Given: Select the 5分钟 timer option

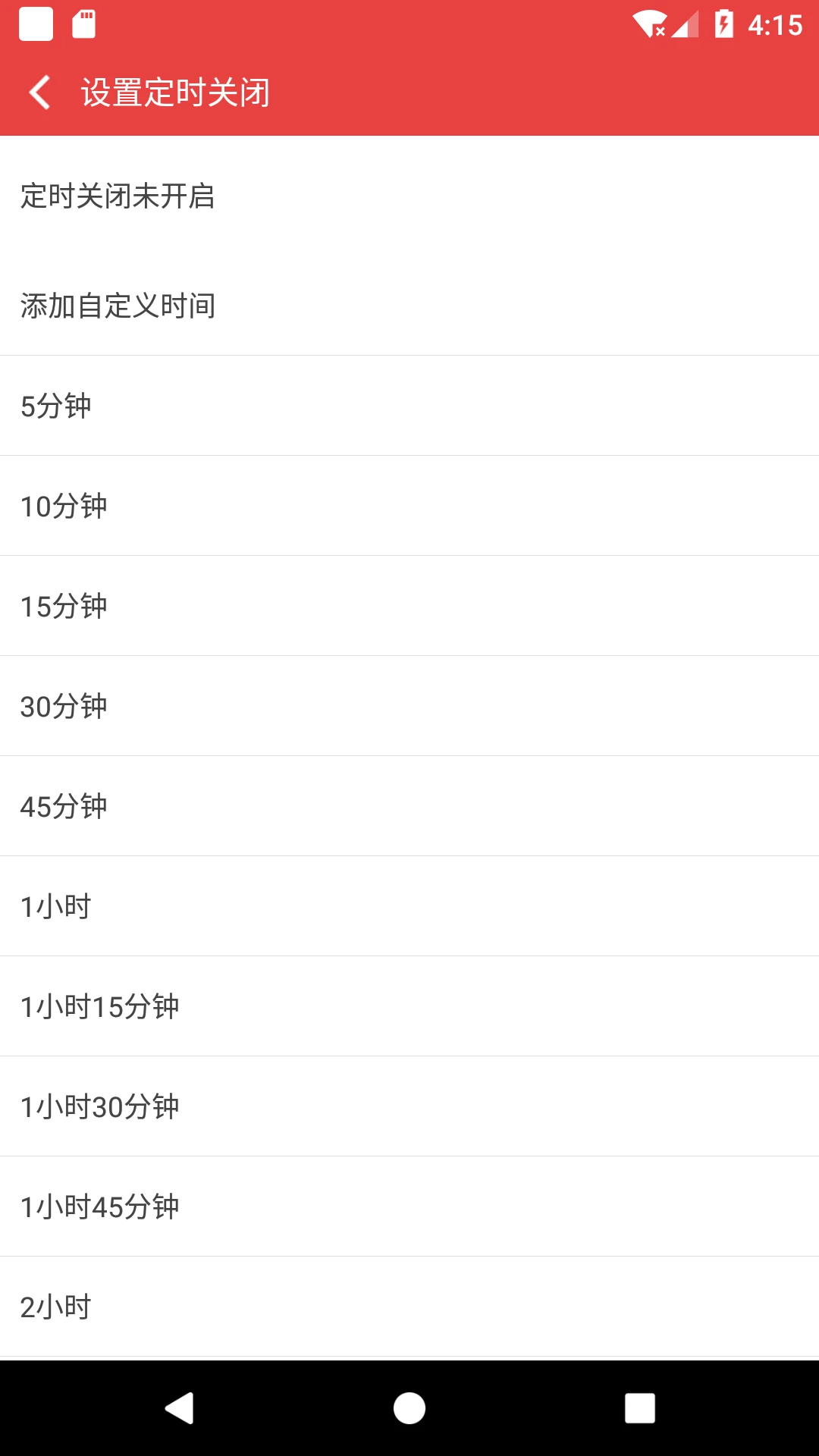Looking at the screenshot, I should tap(56, 406).
